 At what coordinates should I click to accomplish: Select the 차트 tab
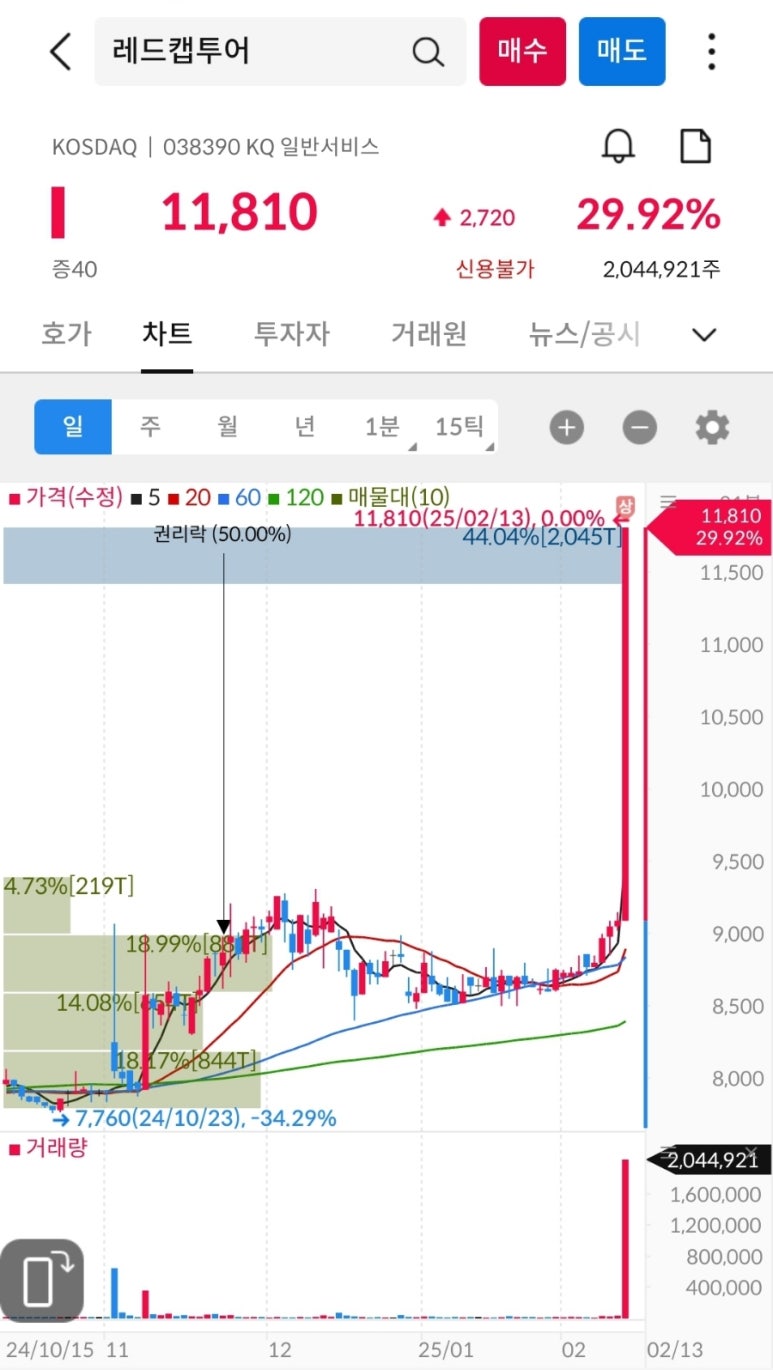[x=167, y=334]
